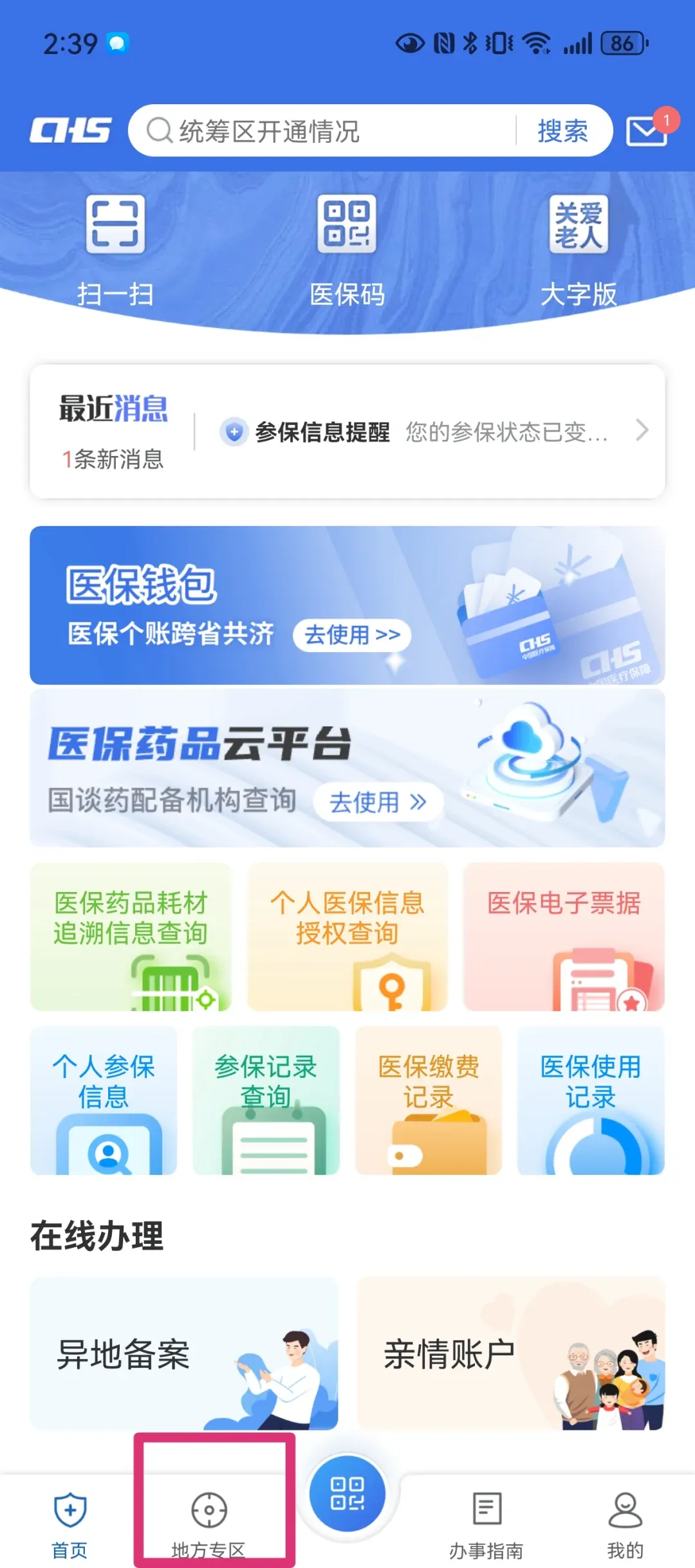Check 医保缴费记录
Viewport: 695px width, 1568px height.
[x=429, y=1100]
